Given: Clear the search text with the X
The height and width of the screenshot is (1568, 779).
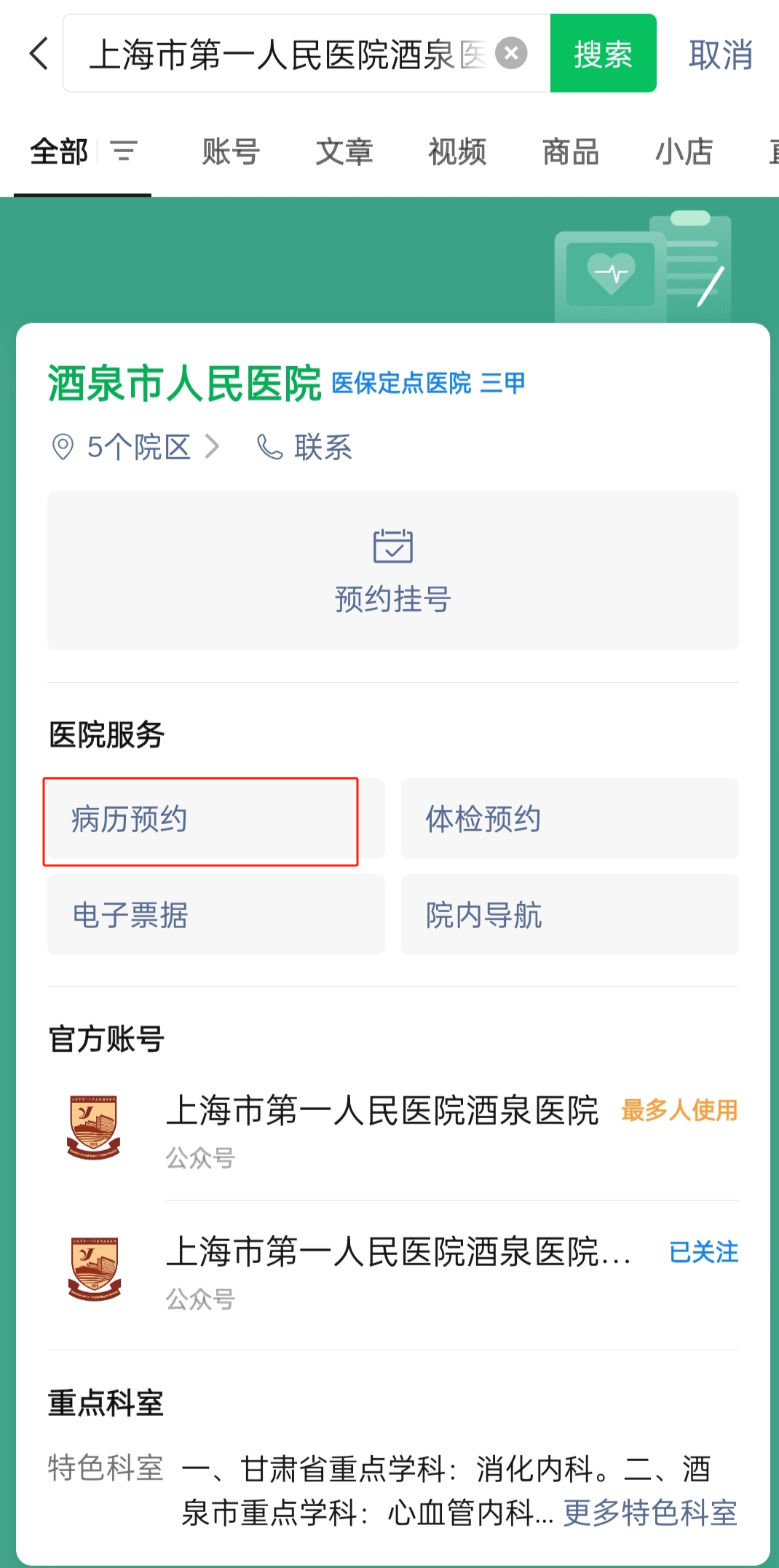Looking at the screenshot, I should pyautogui.click(x=511, y=53).
